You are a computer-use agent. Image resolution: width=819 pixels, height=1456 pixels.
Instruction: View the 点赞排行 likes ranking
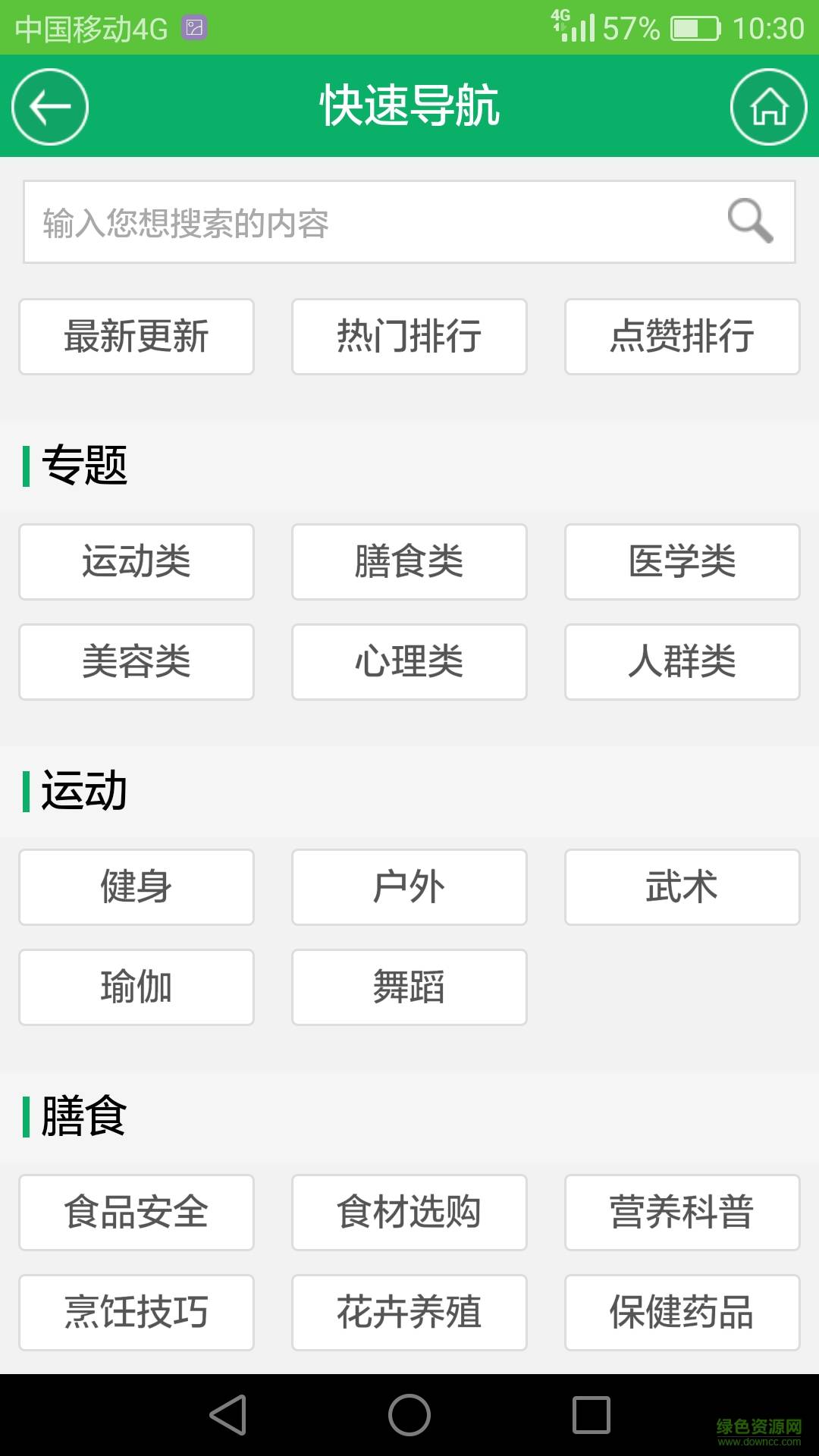click(x=682, y=337)
